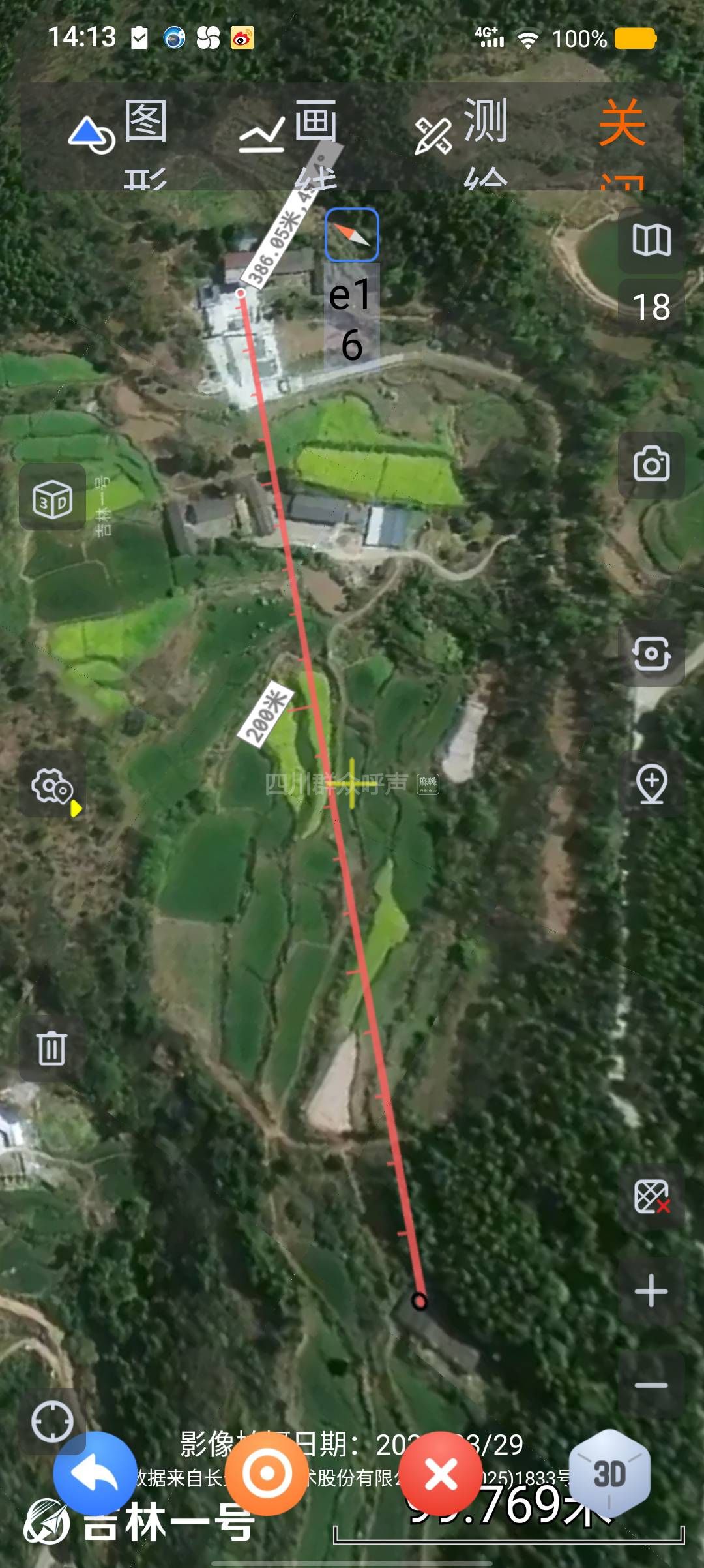Cancel measurement with the red X button
This screenshot has height=1568, width=704.
coord(441,1473)
